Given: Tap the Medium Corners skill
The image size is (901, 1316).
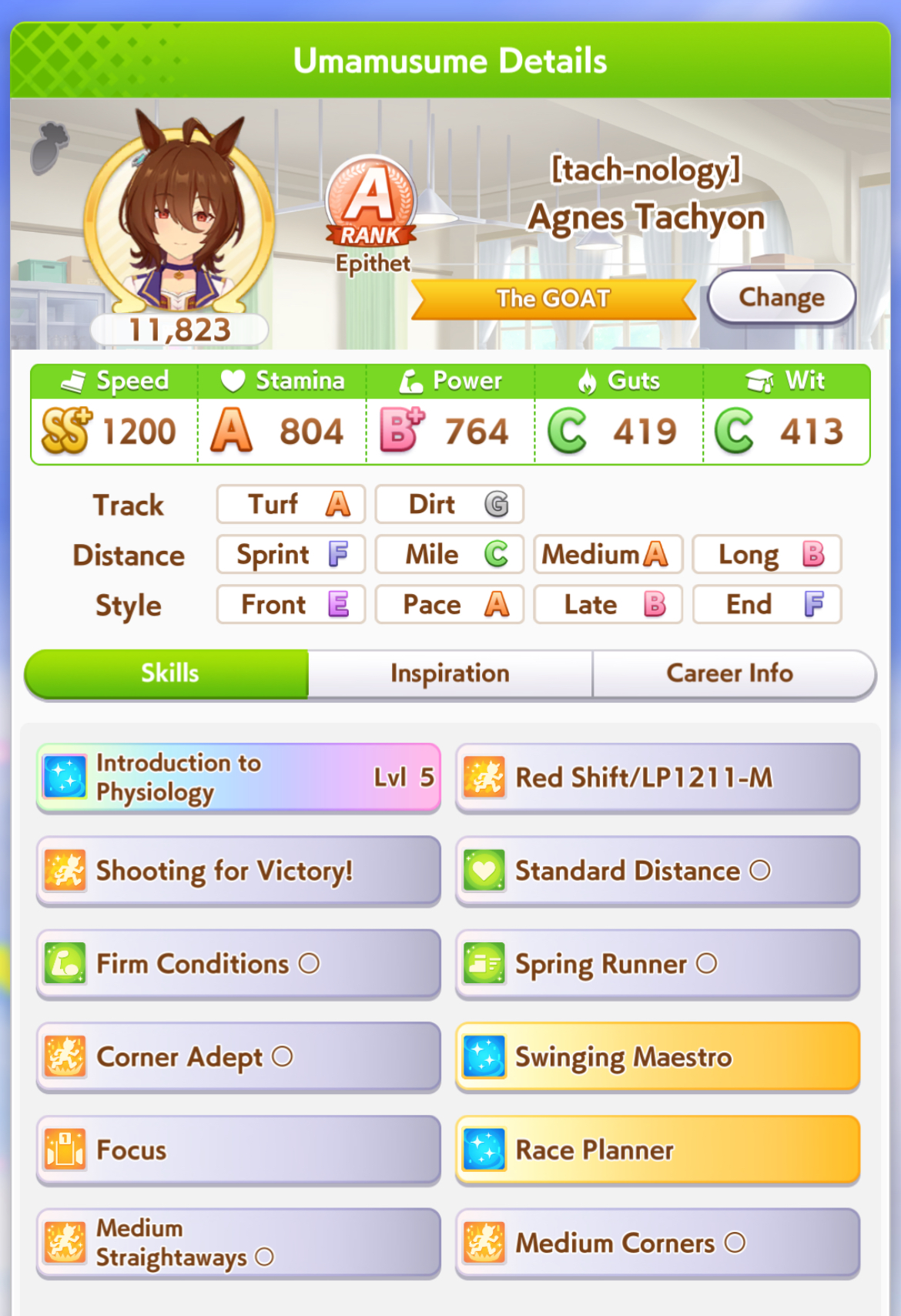Looking at the screenshot, I should click(657, 1243).
